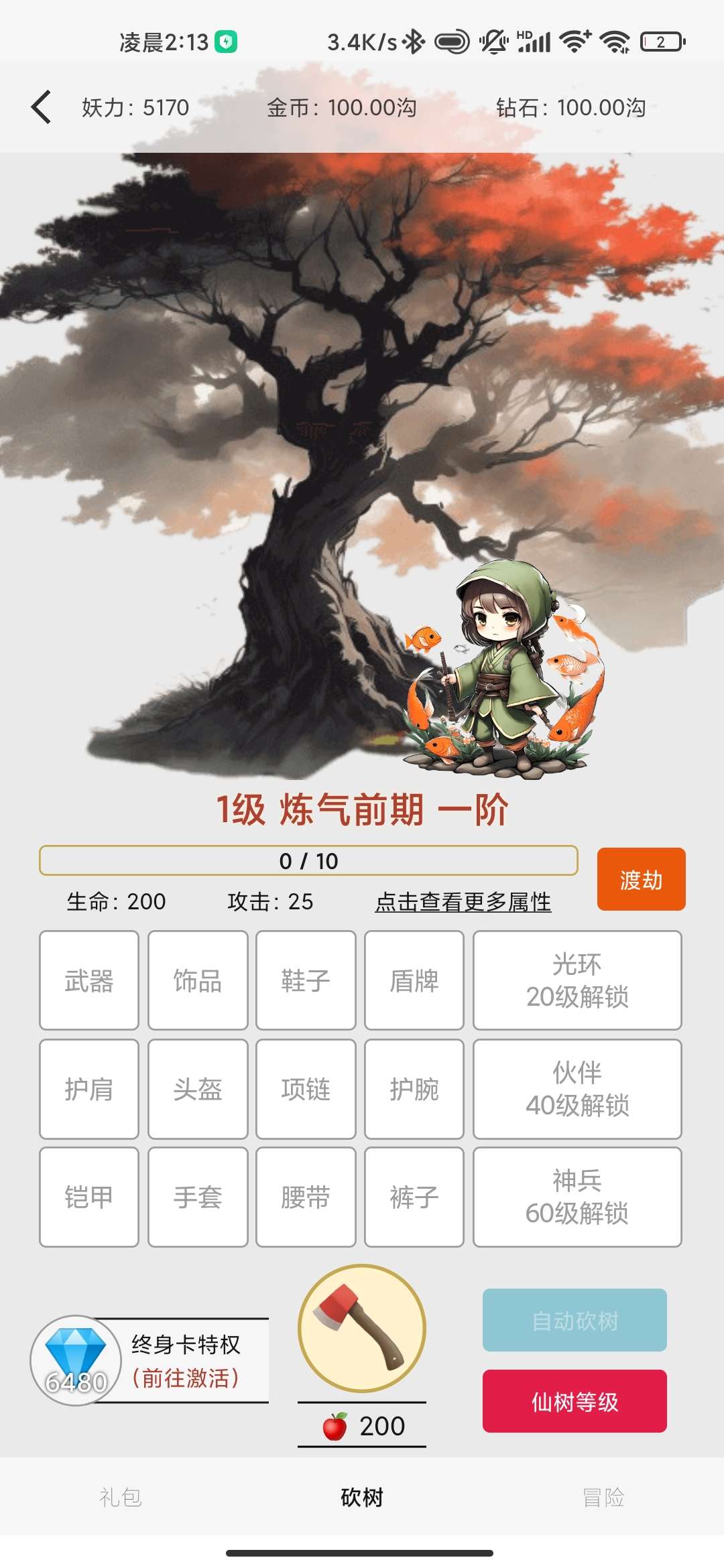This screenshot has width=724, height=1568.
Task: Go back using the top-left arrow
Action: click(x=42, y=107)
